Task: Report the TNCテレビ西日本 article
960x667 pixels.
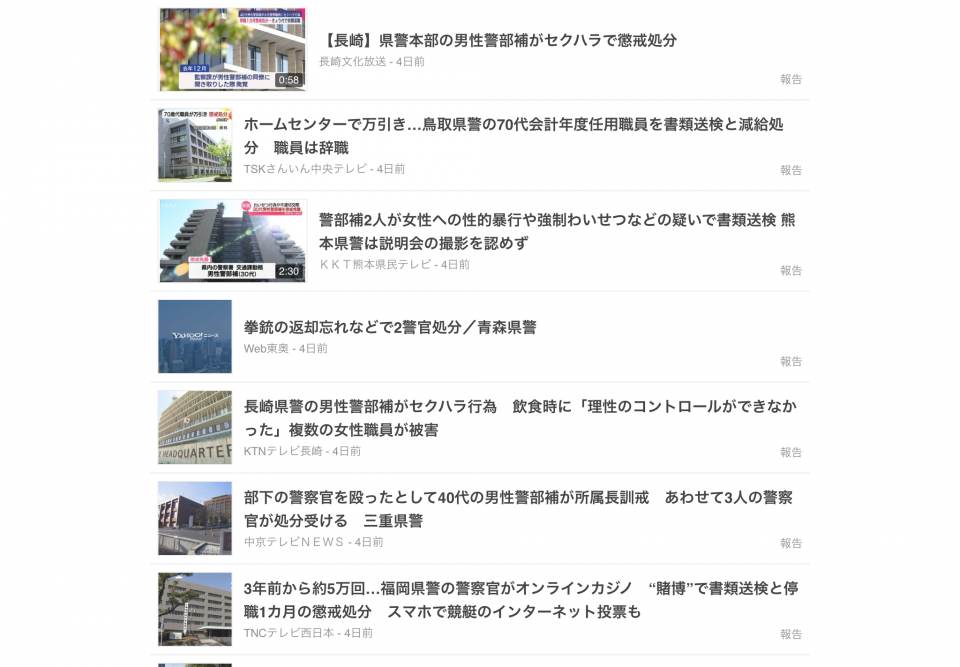Action: tap(791, 634)
